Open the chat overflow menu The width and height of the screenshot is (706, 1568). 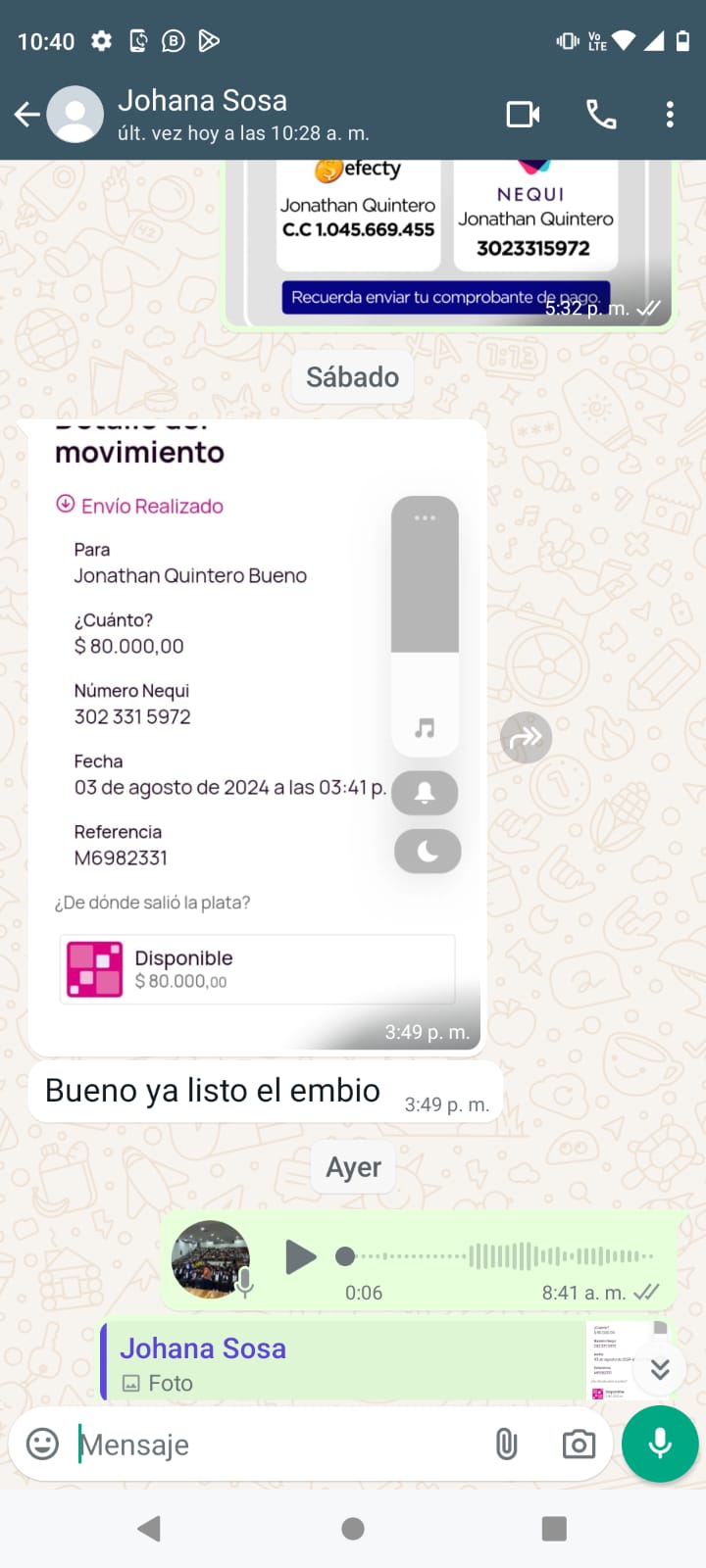[670, 115]
